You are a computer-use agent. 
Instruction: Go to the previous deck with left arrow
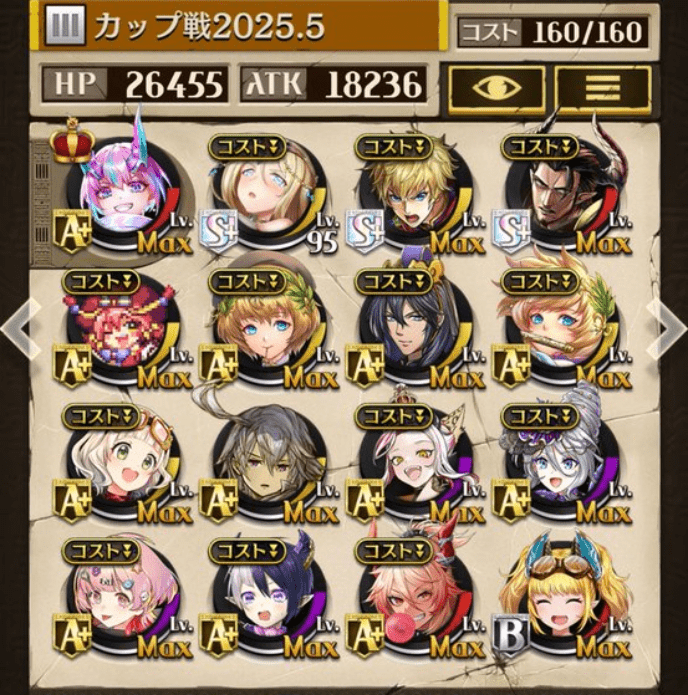point(20,327)
